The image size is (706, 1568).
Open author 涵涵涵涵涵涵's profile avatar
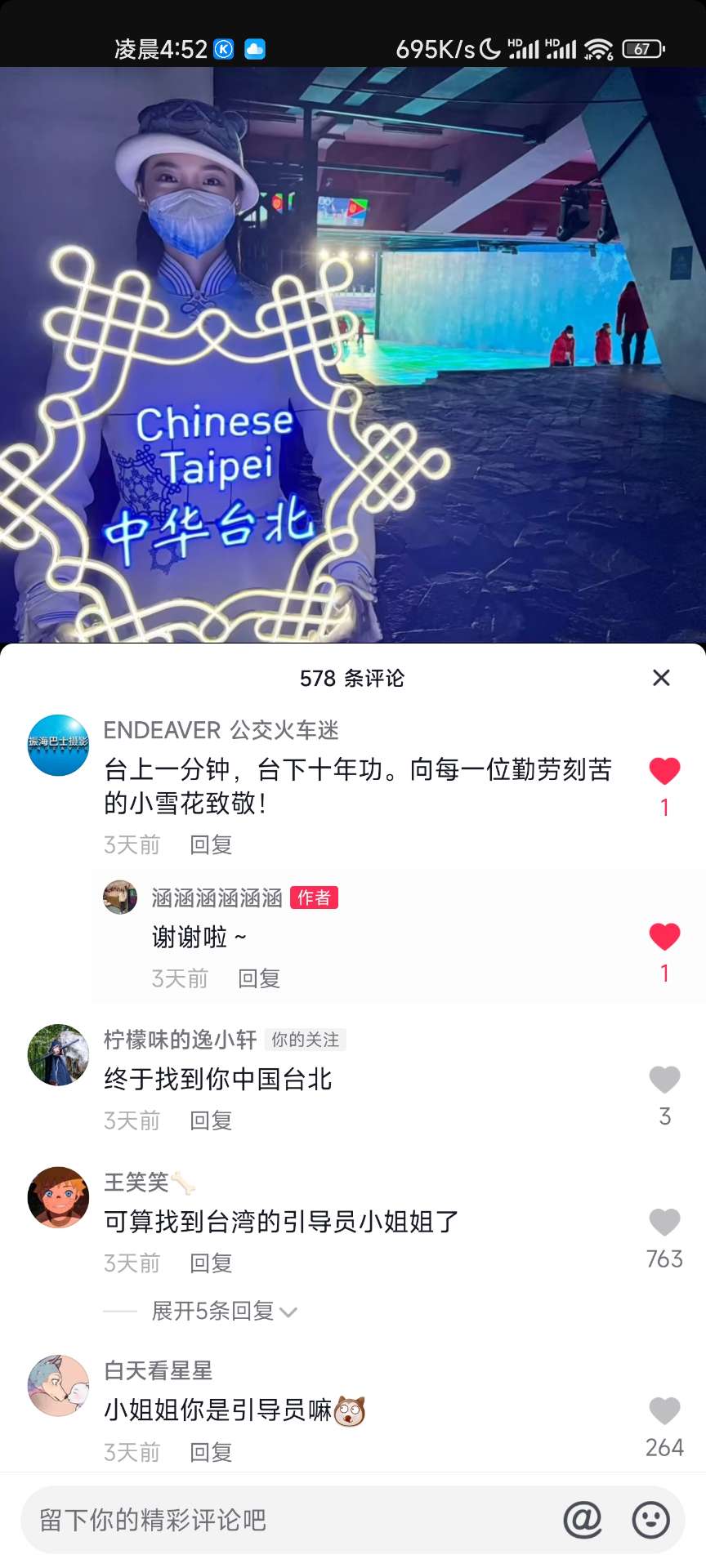point(120,898)
